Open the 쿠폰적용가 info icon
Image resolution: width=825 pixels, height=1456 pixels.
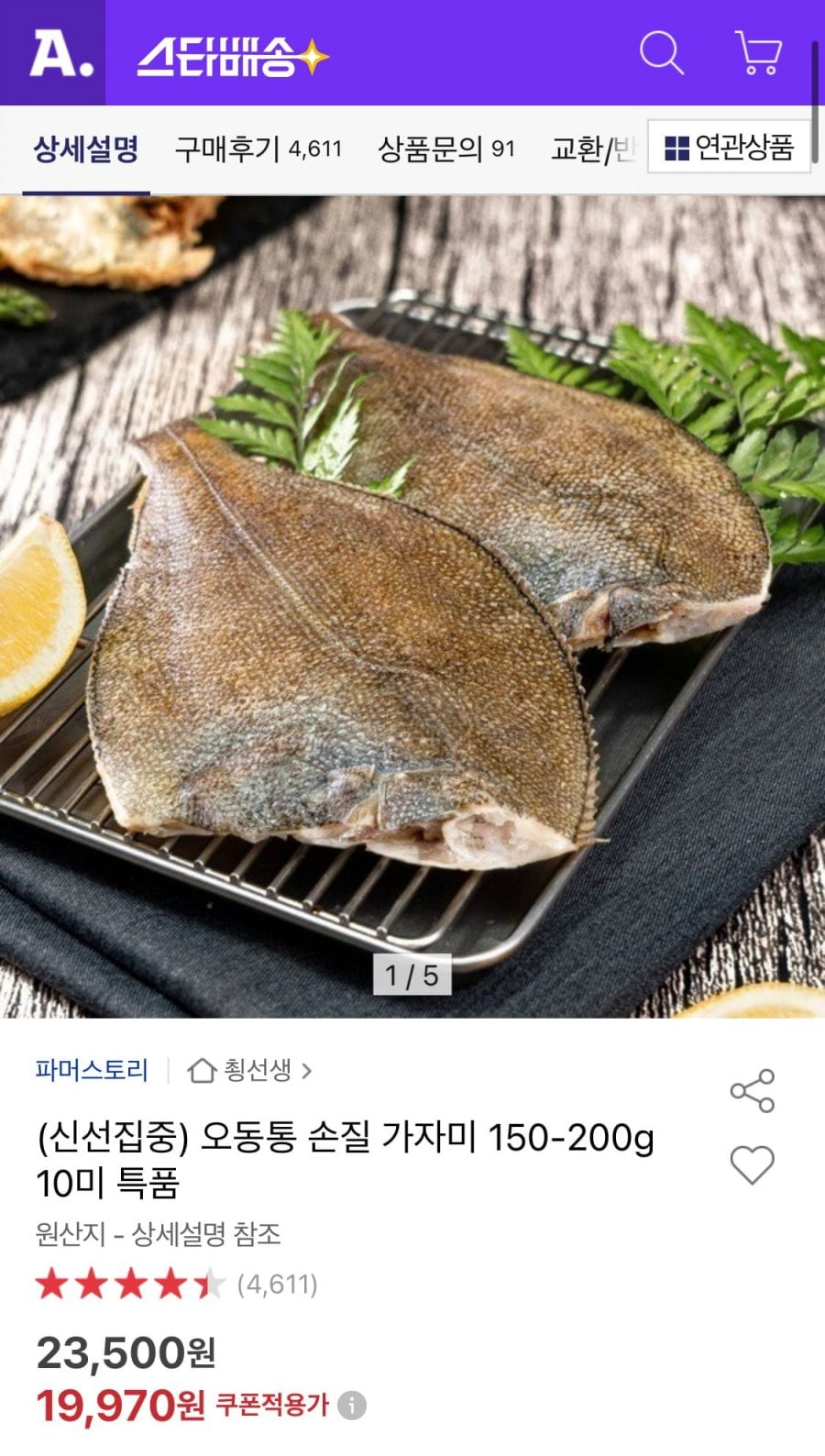352,1405
